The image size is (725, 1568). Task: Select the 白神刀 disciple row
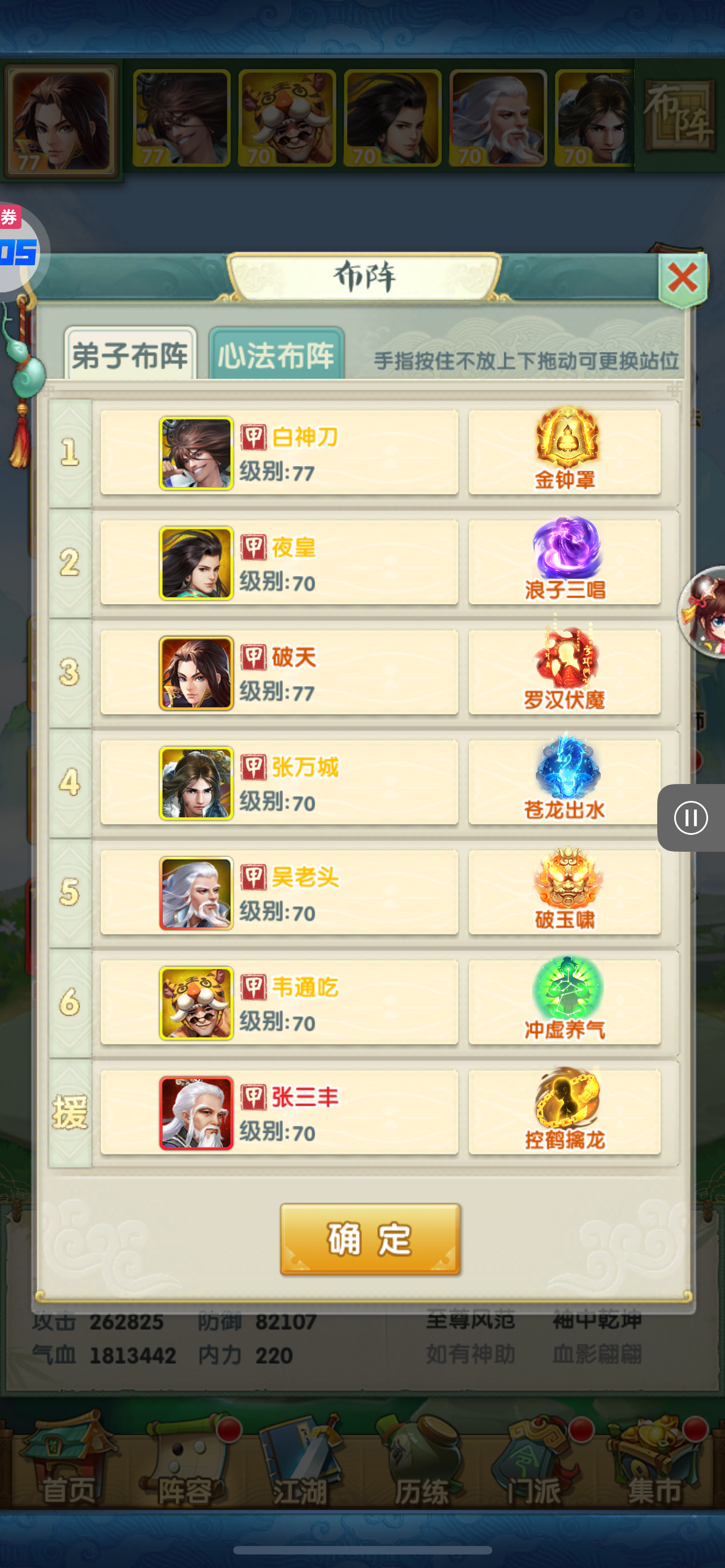pos(279,453)
